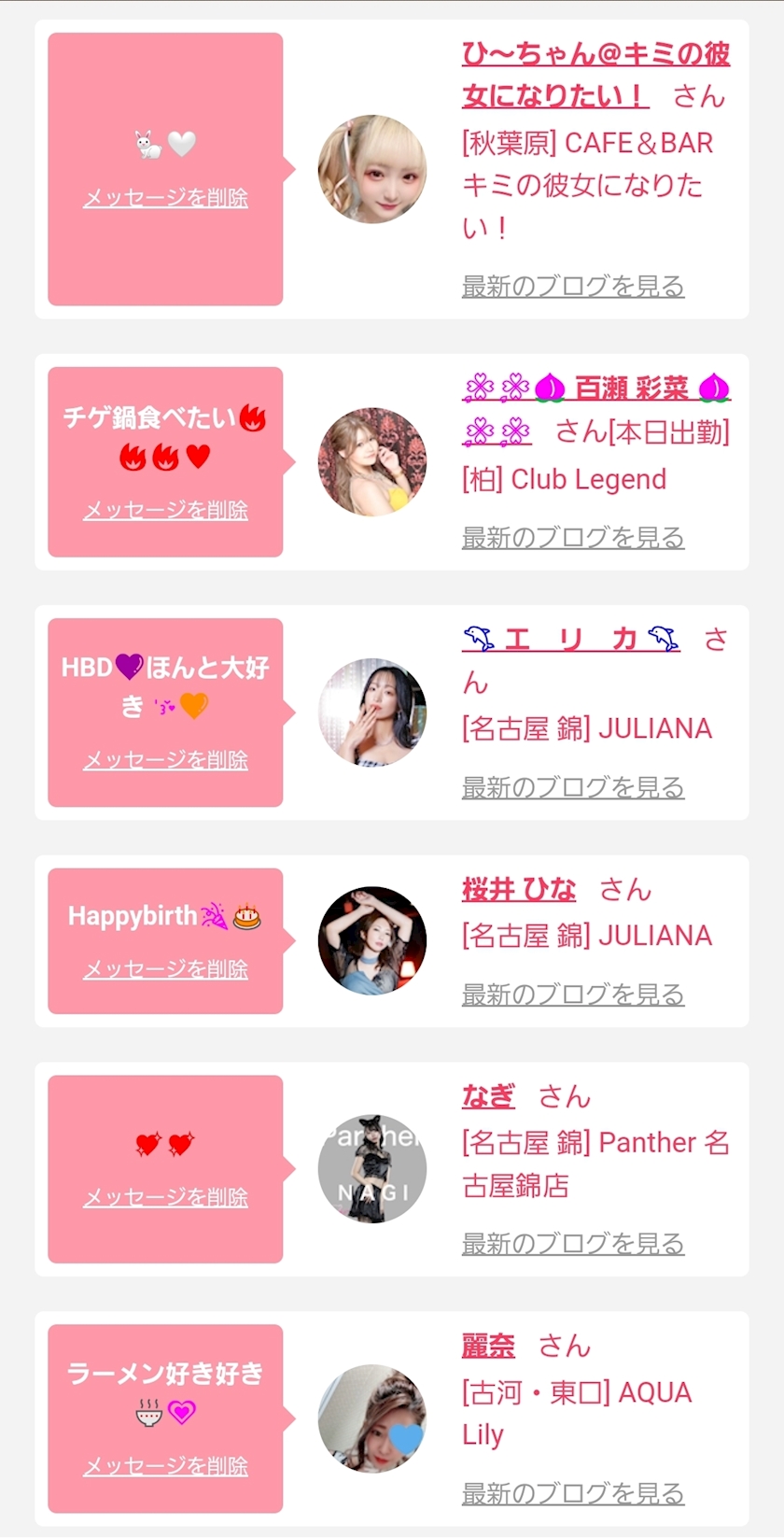
Task: Delete the HBD ほんと大好き message
Action: click(165, 760)
